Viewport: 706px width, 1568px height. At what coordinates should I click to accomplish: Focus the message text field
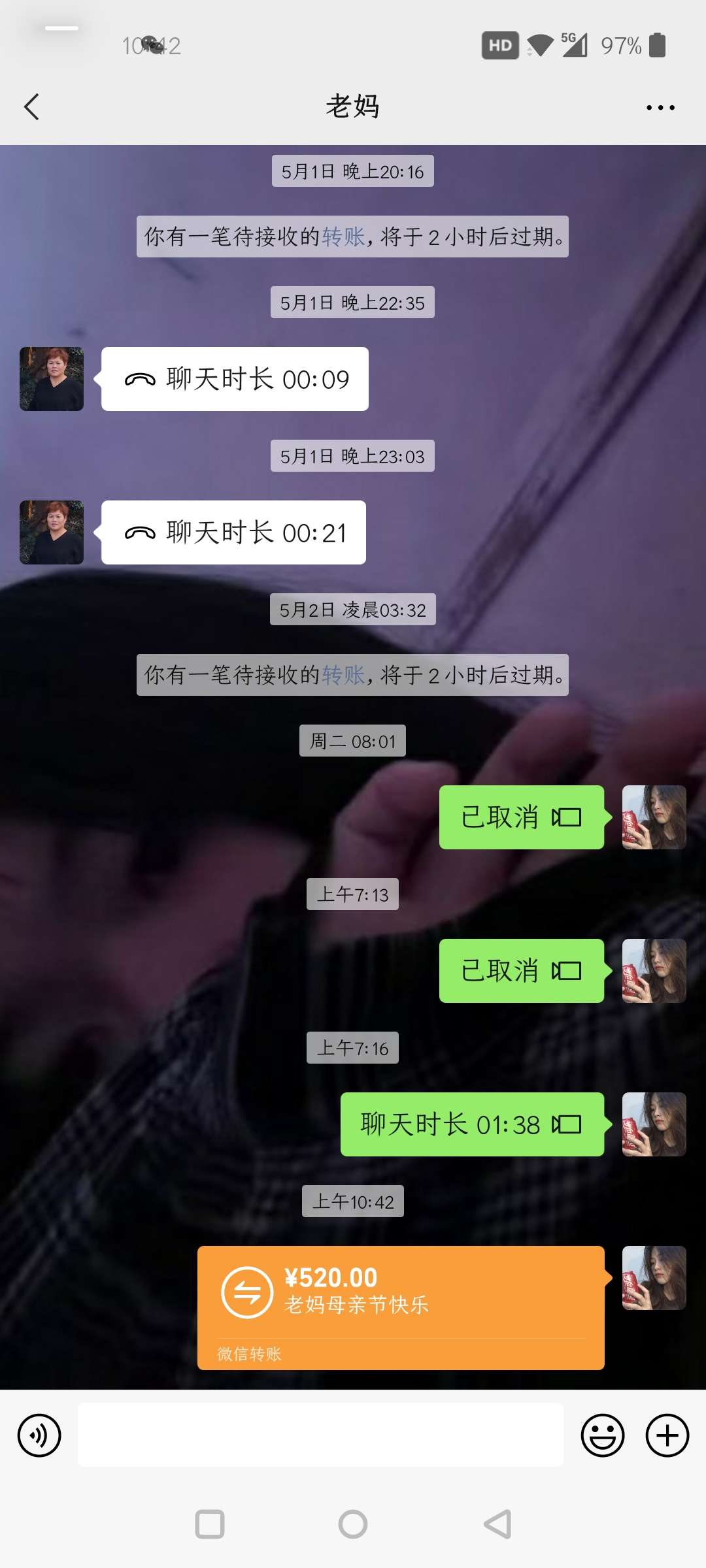[320, 1436]
